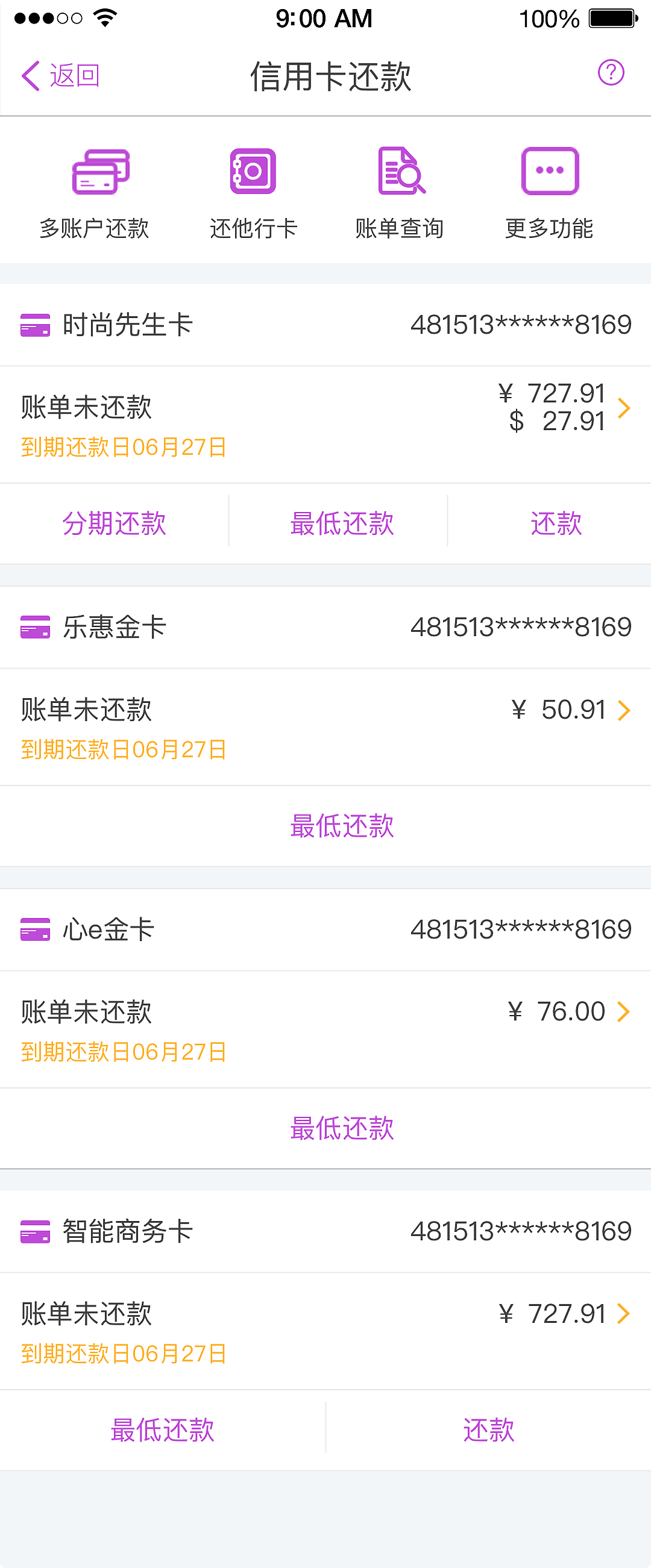This screenshot has width=651, height=1568.
Task: Open the 多账户还款 multi-account repayment icon
Action: (101, 172)
